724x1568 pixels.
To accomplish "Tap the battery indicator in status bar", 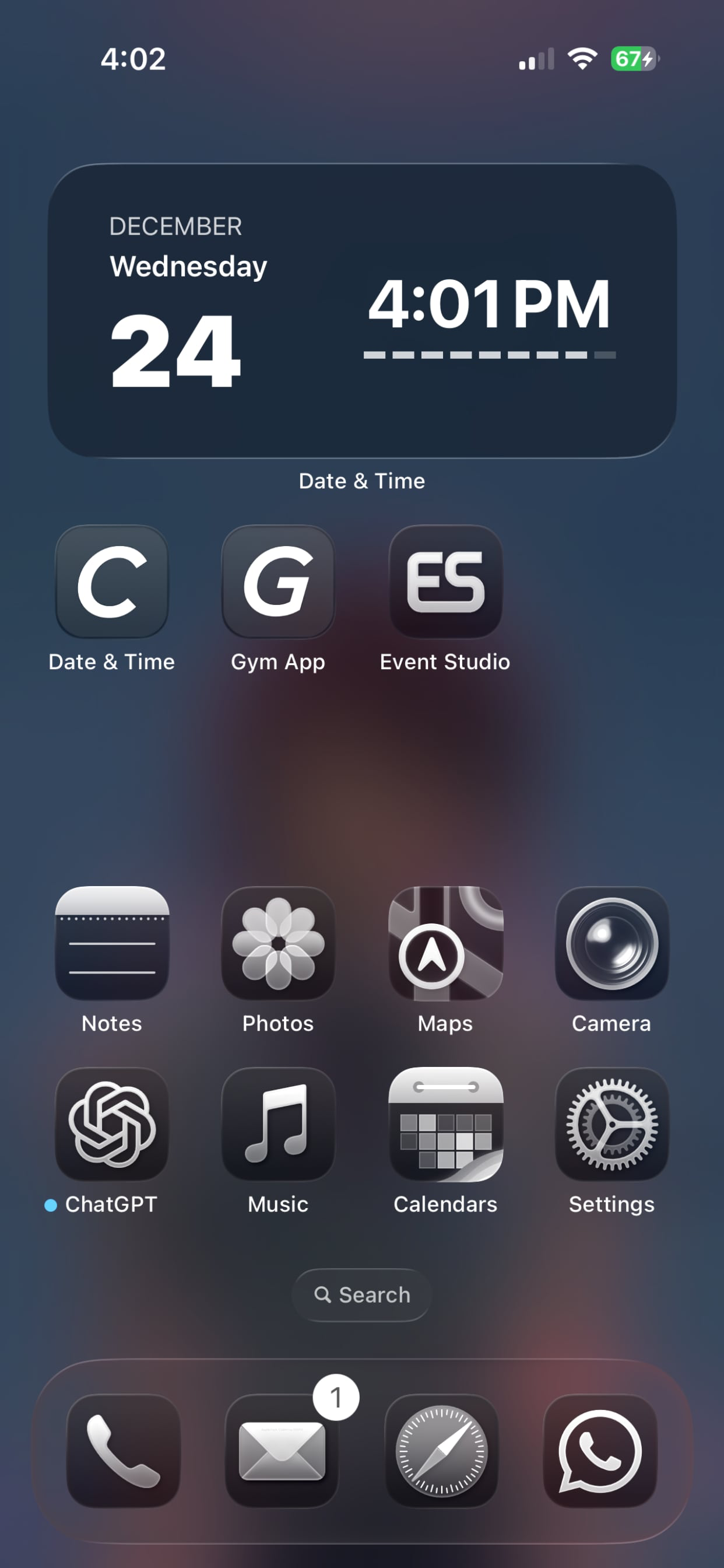I will (x=631, y=59).
